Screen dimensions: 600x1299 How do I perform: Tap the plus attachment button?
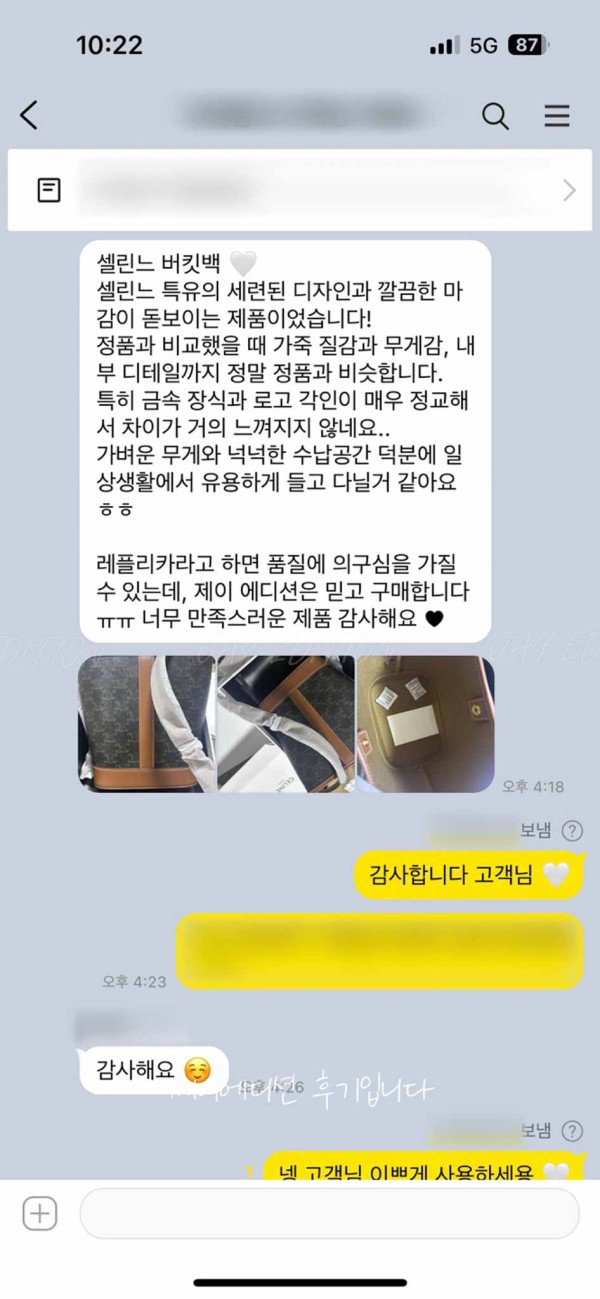[40, 1214]
